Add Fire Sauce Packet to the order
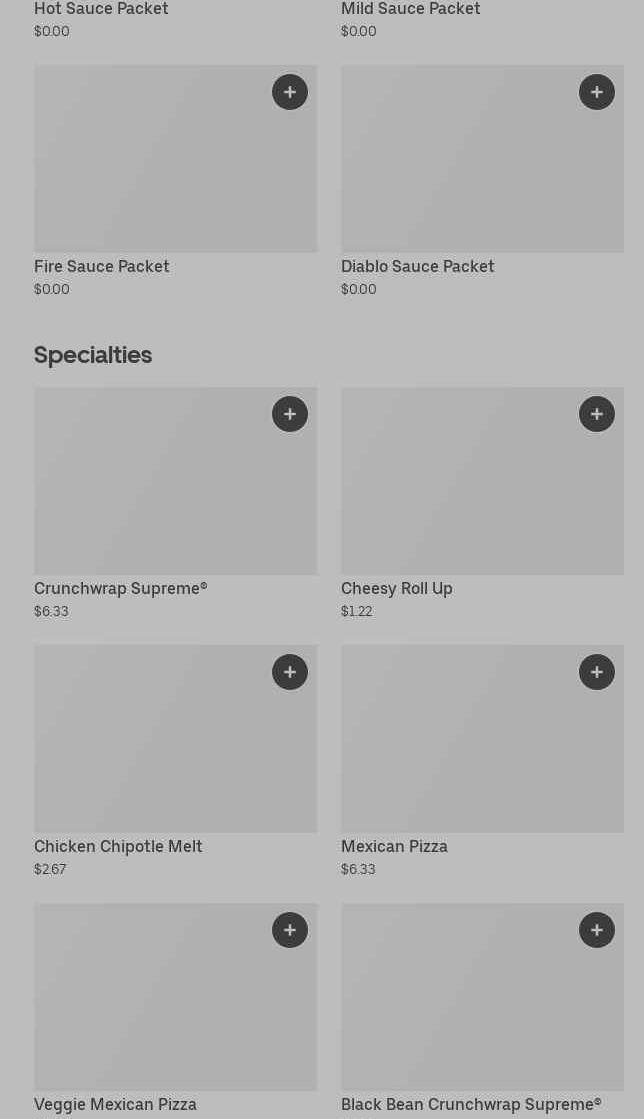The width and height of the screenshot is (644, 1119). point(290,92)
